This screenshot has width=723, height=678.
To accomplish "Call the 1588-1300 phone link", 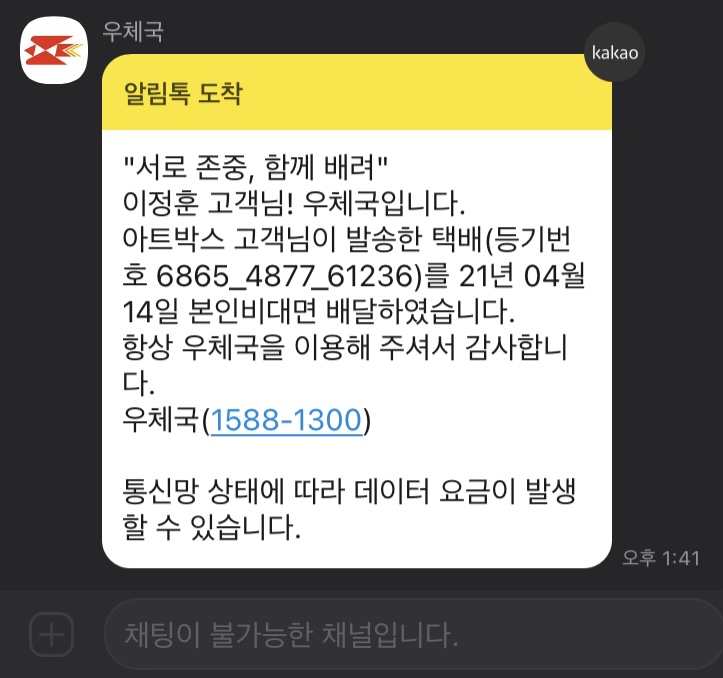I will (x=285, y=421).
